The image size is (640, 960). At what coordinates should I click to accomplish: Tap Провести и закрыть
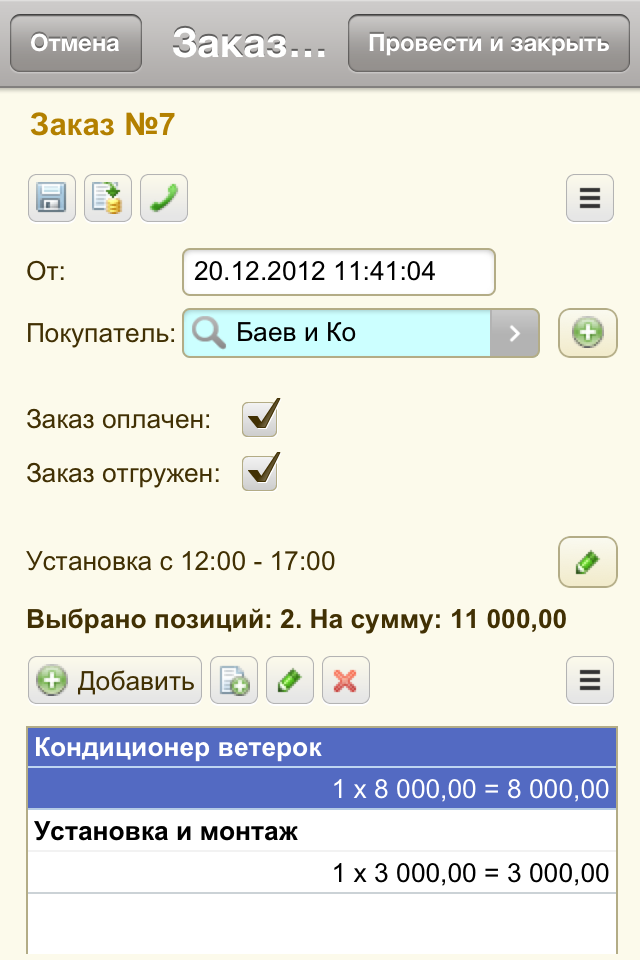(489, 43)
